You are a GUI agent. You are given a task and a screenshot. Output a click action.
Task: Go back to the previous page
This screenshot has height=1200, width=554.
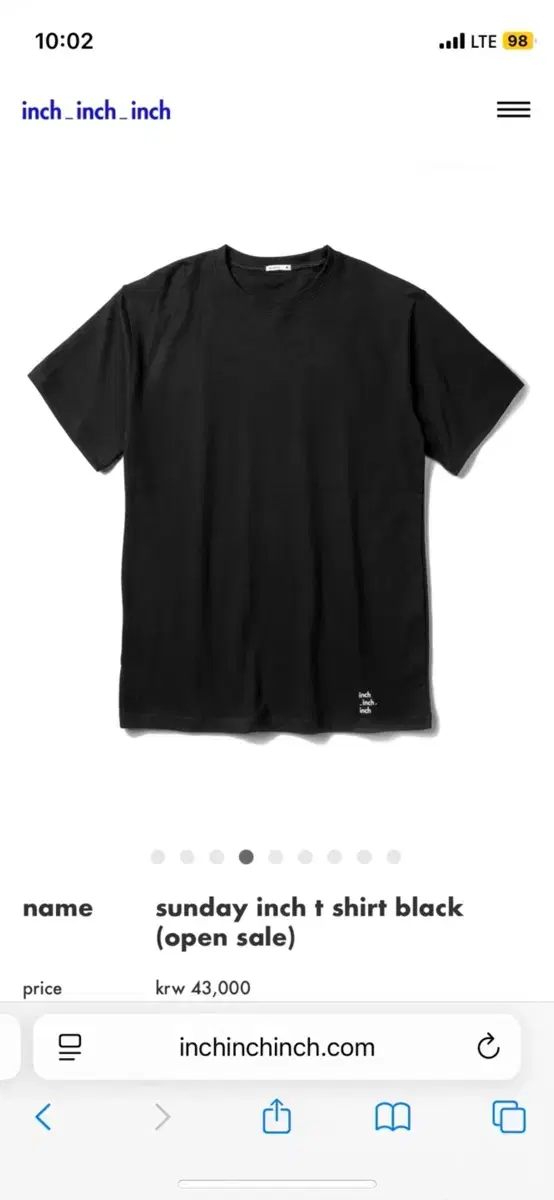43,1117
